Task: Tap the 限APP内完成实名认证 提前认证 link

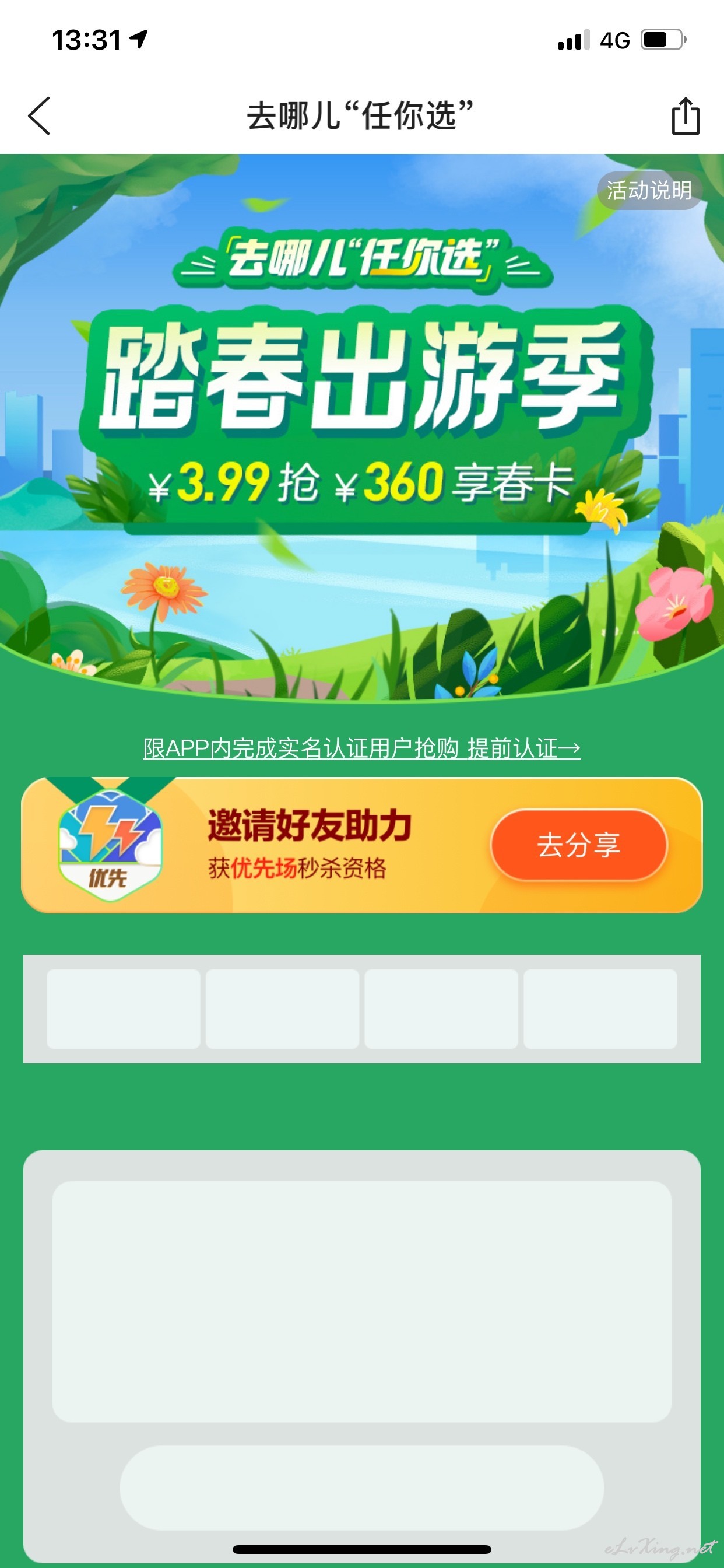Action: pos(362,748)
